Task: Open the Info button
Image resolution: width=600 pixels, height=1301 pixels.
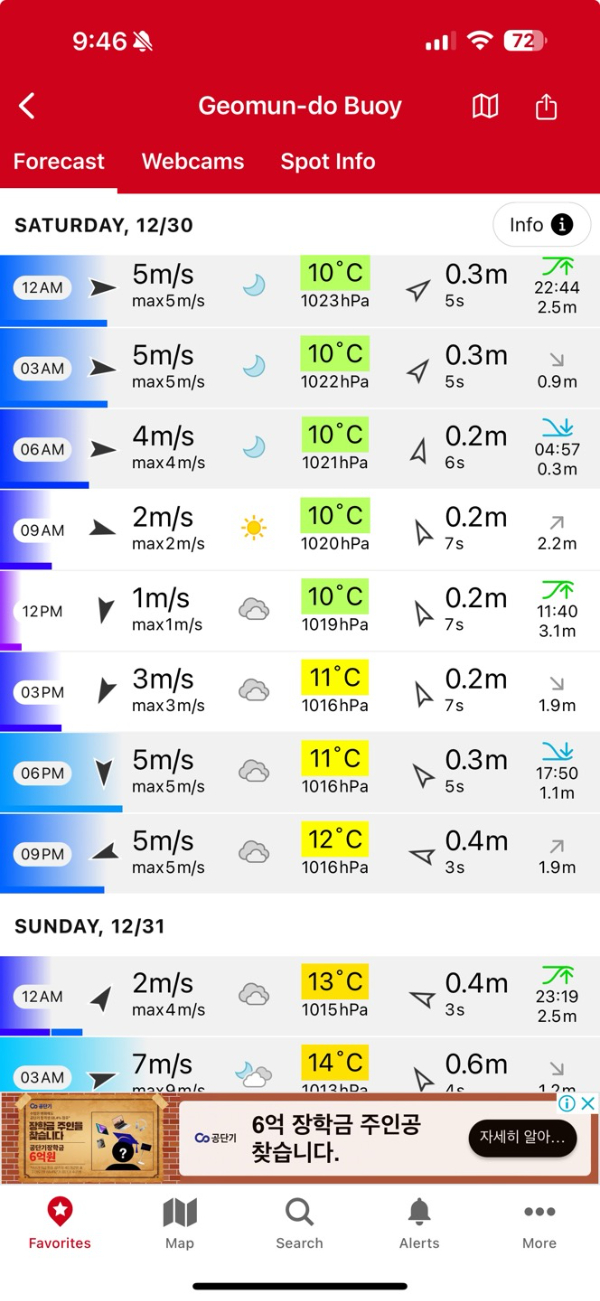Action: coord(541,225)
